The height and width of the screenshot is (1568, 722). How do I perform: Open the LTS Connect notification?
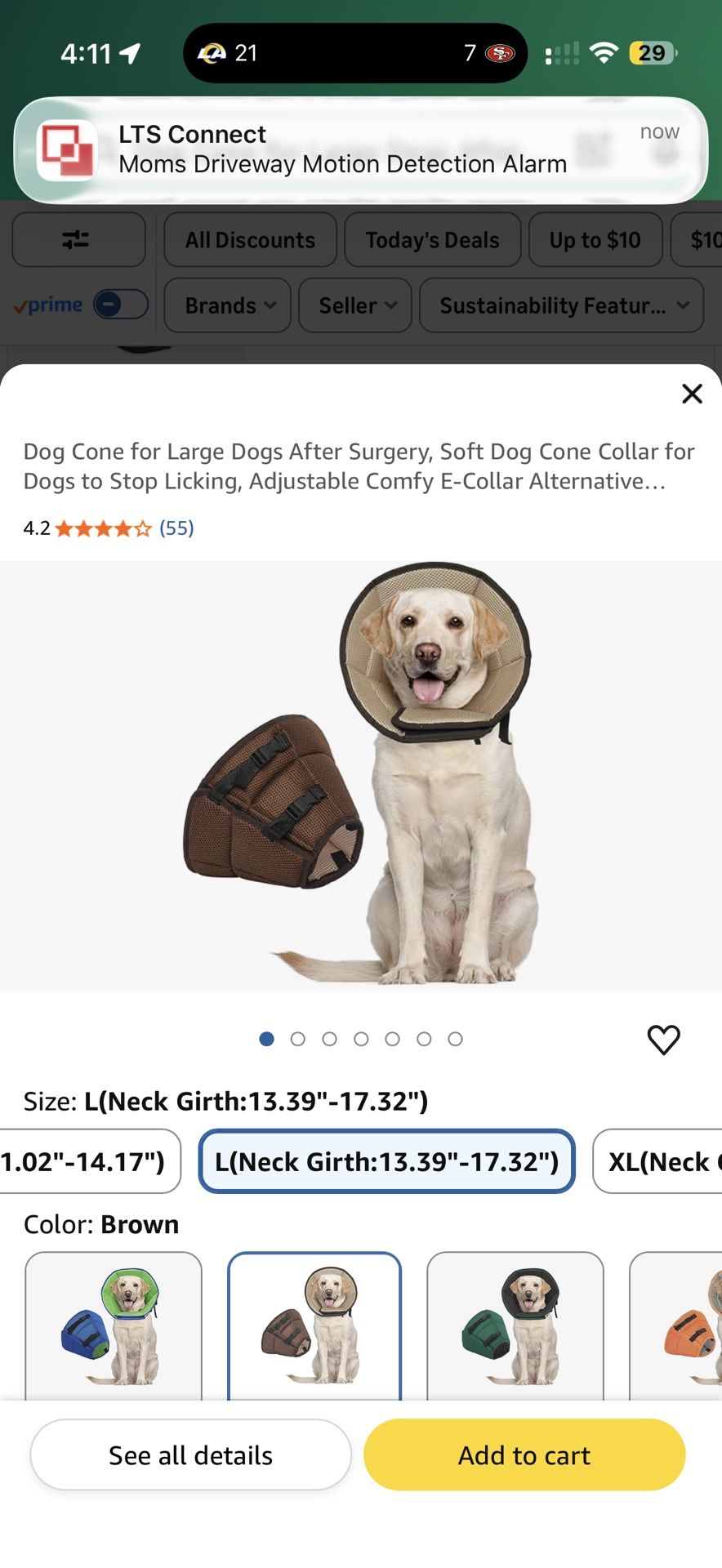coord(359,150)
